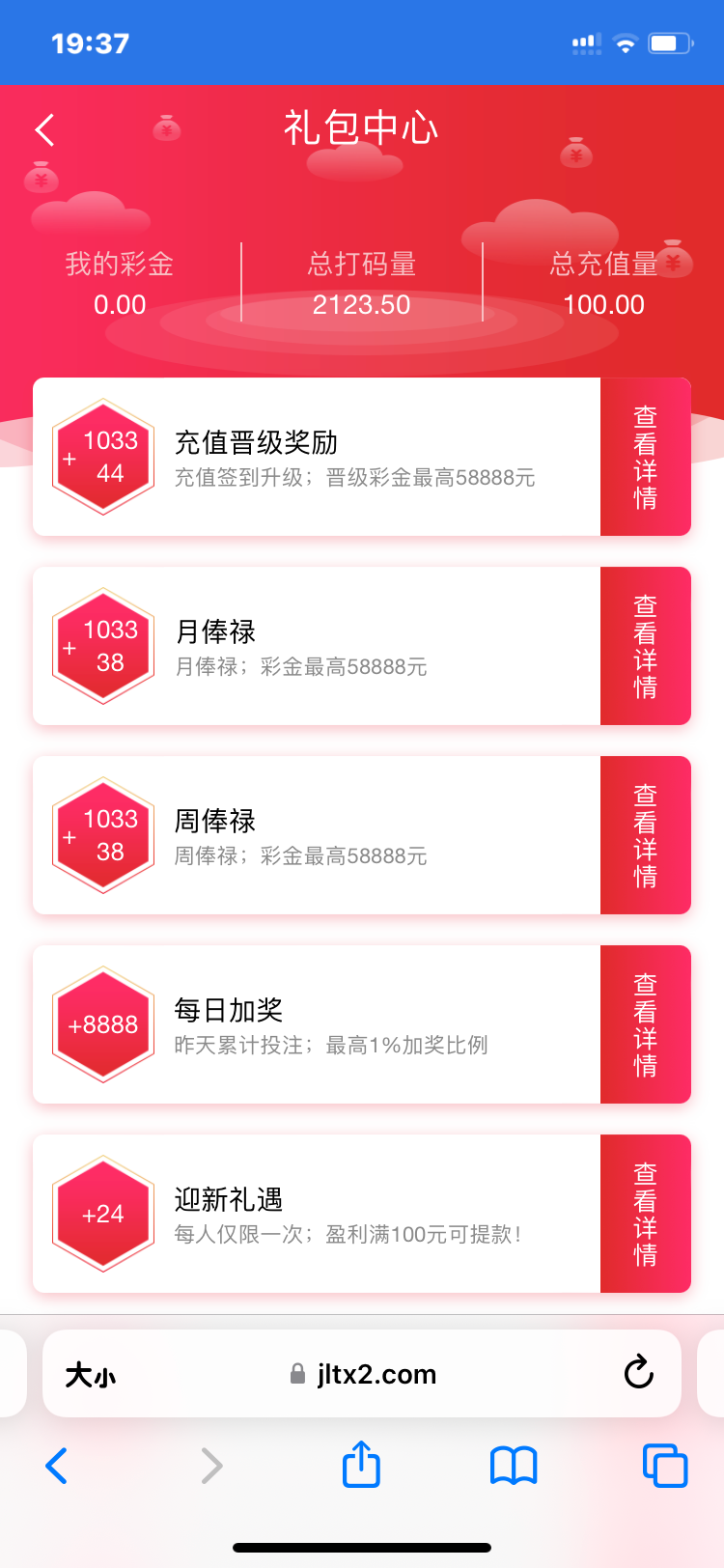Go back in Safari's toolbar

point(57,1466)
